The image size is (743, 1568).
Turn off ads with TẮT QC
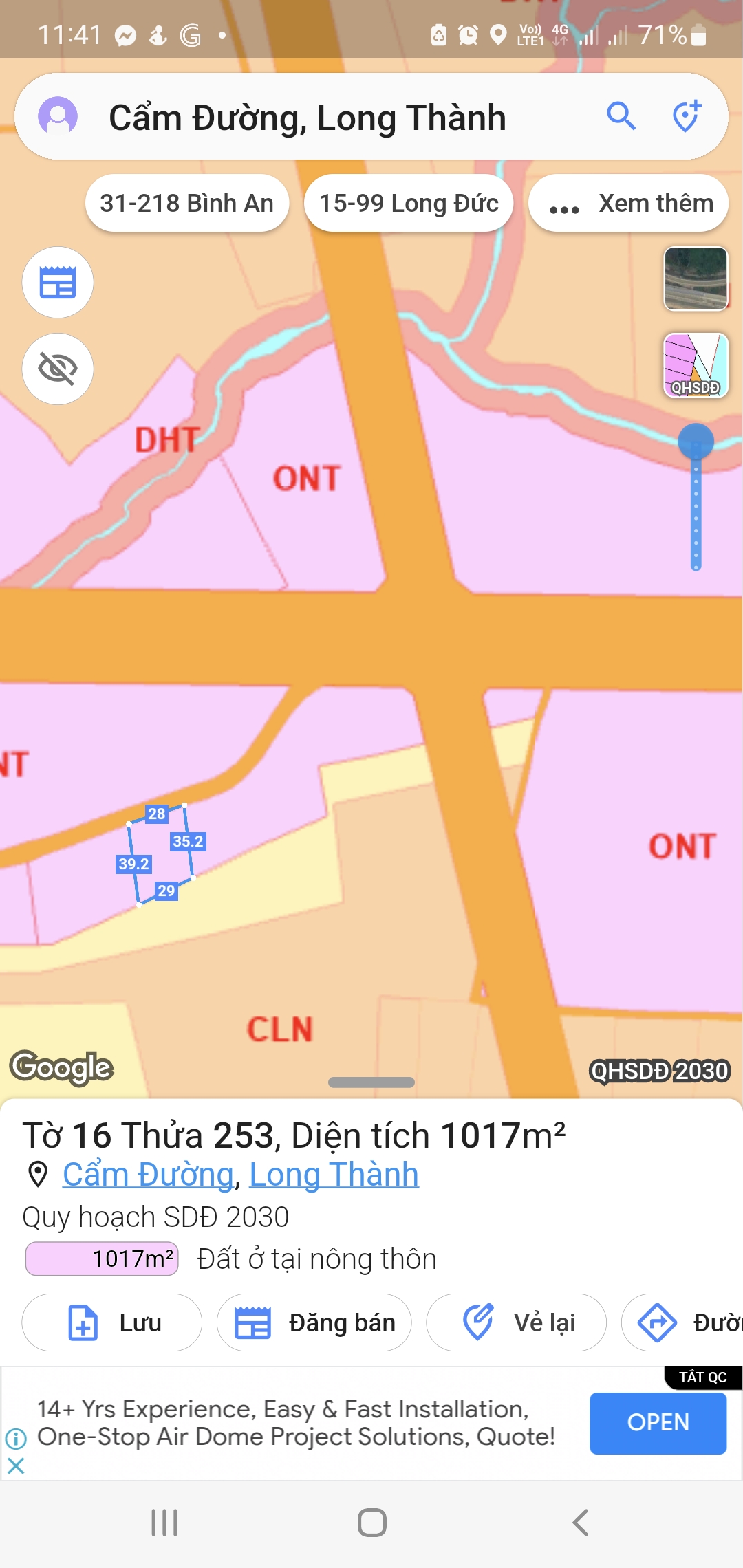(x=702, y=1378)
